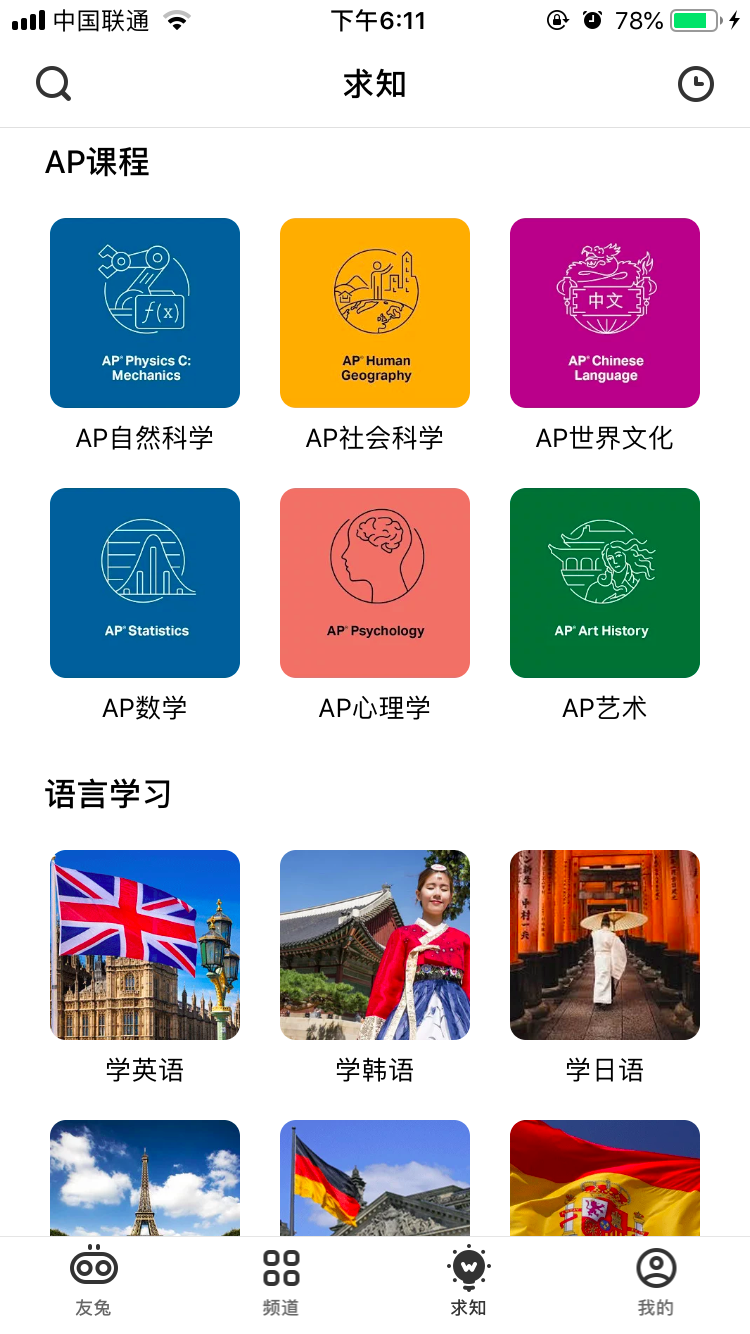The image size is (750, 1334).
Task: Select the German flag language tile
Action: [x=375, y=1178]
